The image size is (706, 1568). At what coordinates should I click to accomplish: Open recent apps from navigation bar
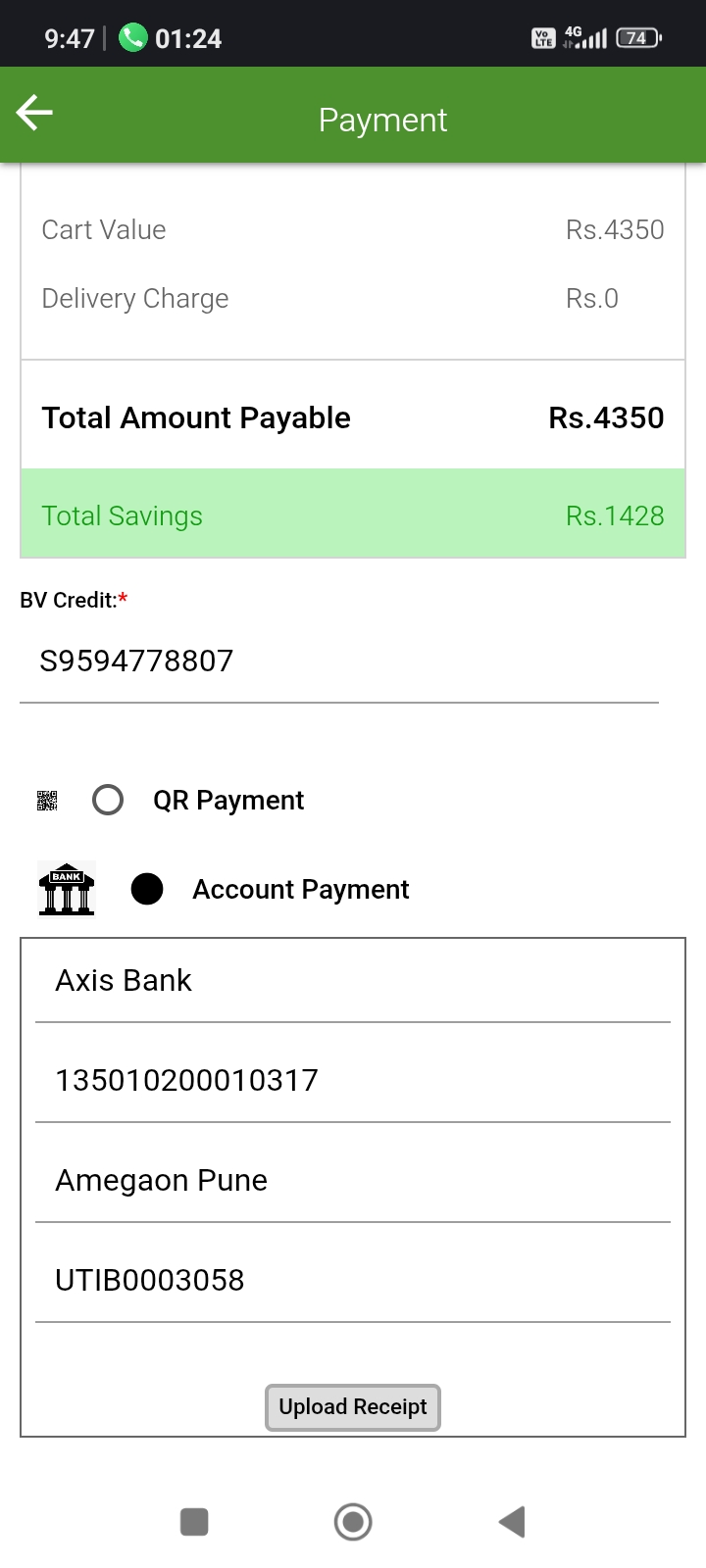click(194, 1522)
